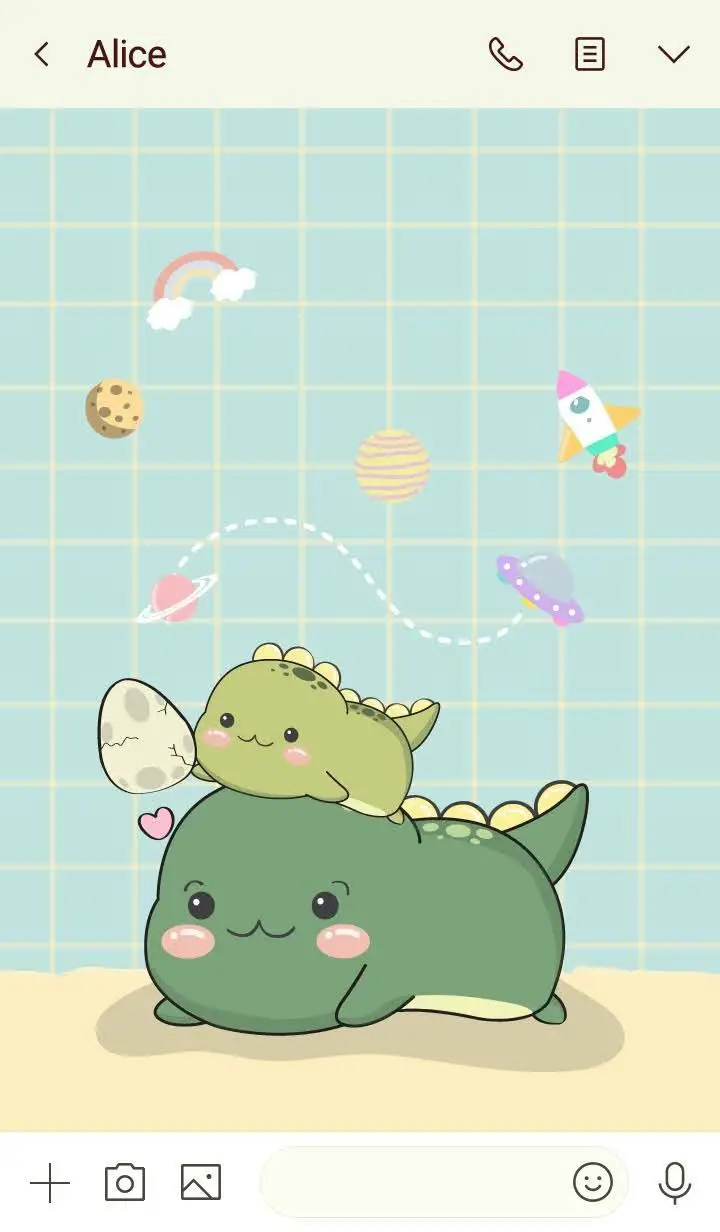The width and height of the screenshot is (720, 1232).
Task: Expand the chat options chevron
Action: click(674, 54)
